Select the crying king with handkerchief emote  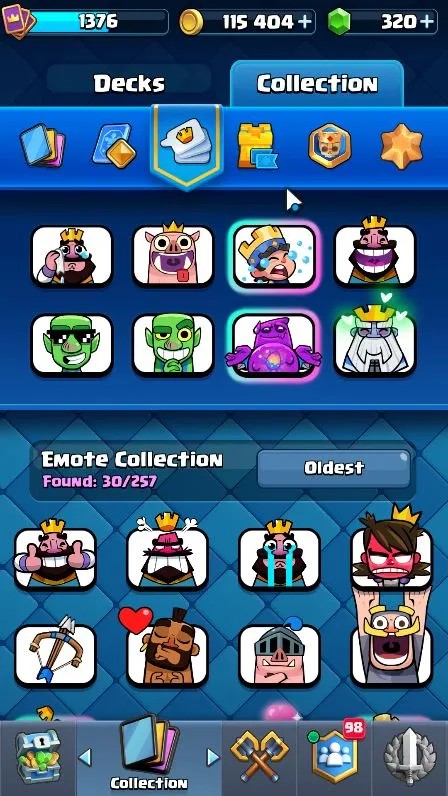(x=72, y=255)
